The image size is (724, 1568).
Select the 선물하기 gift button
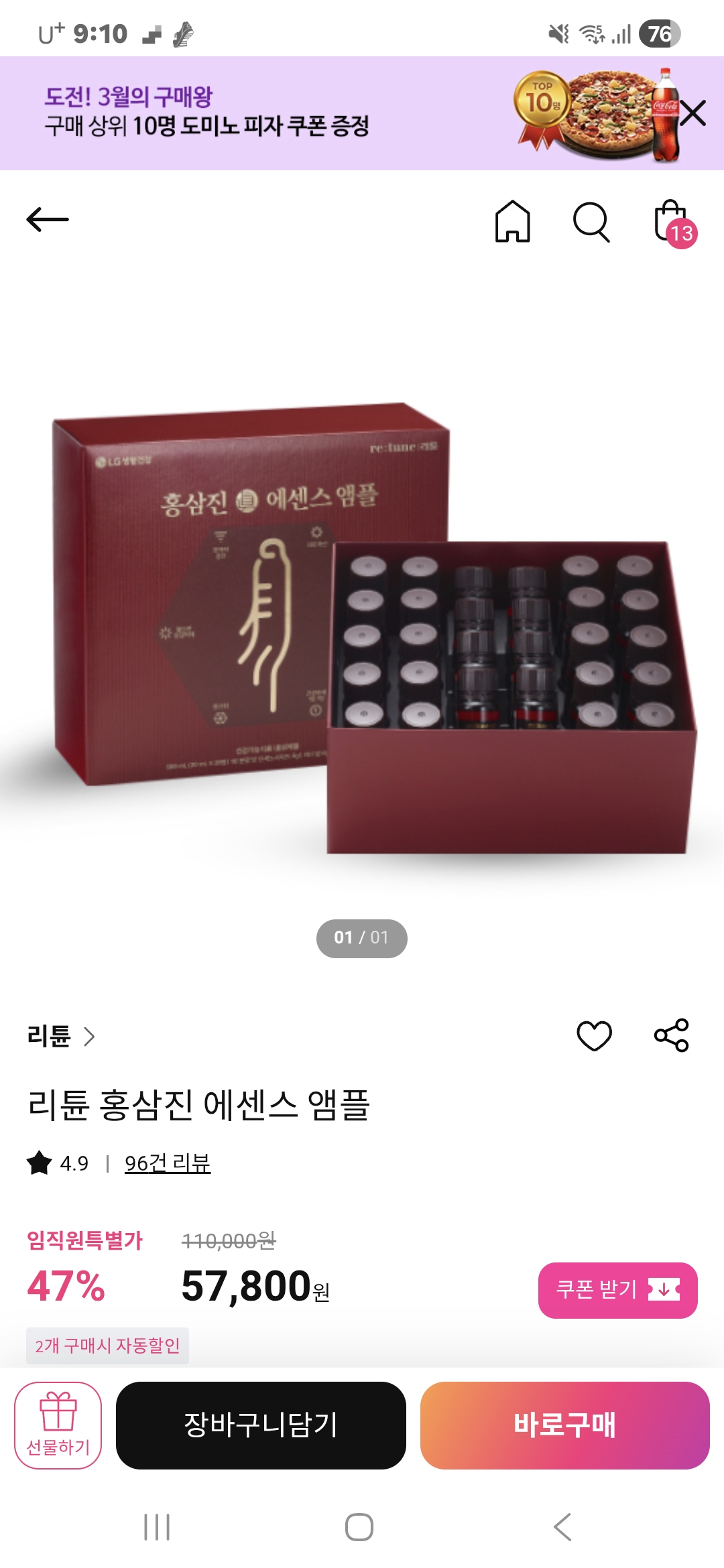pyautogui.click(x=58, y=1425)
